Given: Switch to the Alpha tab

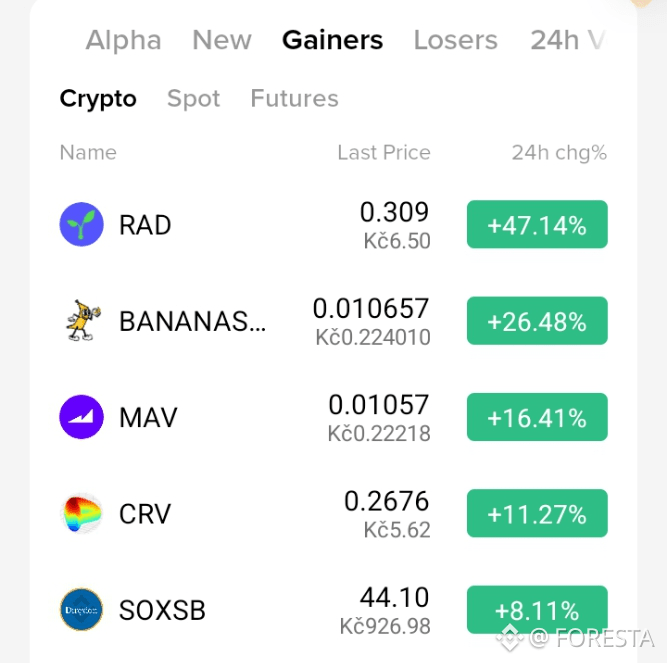Looking at the screenshot, I should click(x=123, y=40).
